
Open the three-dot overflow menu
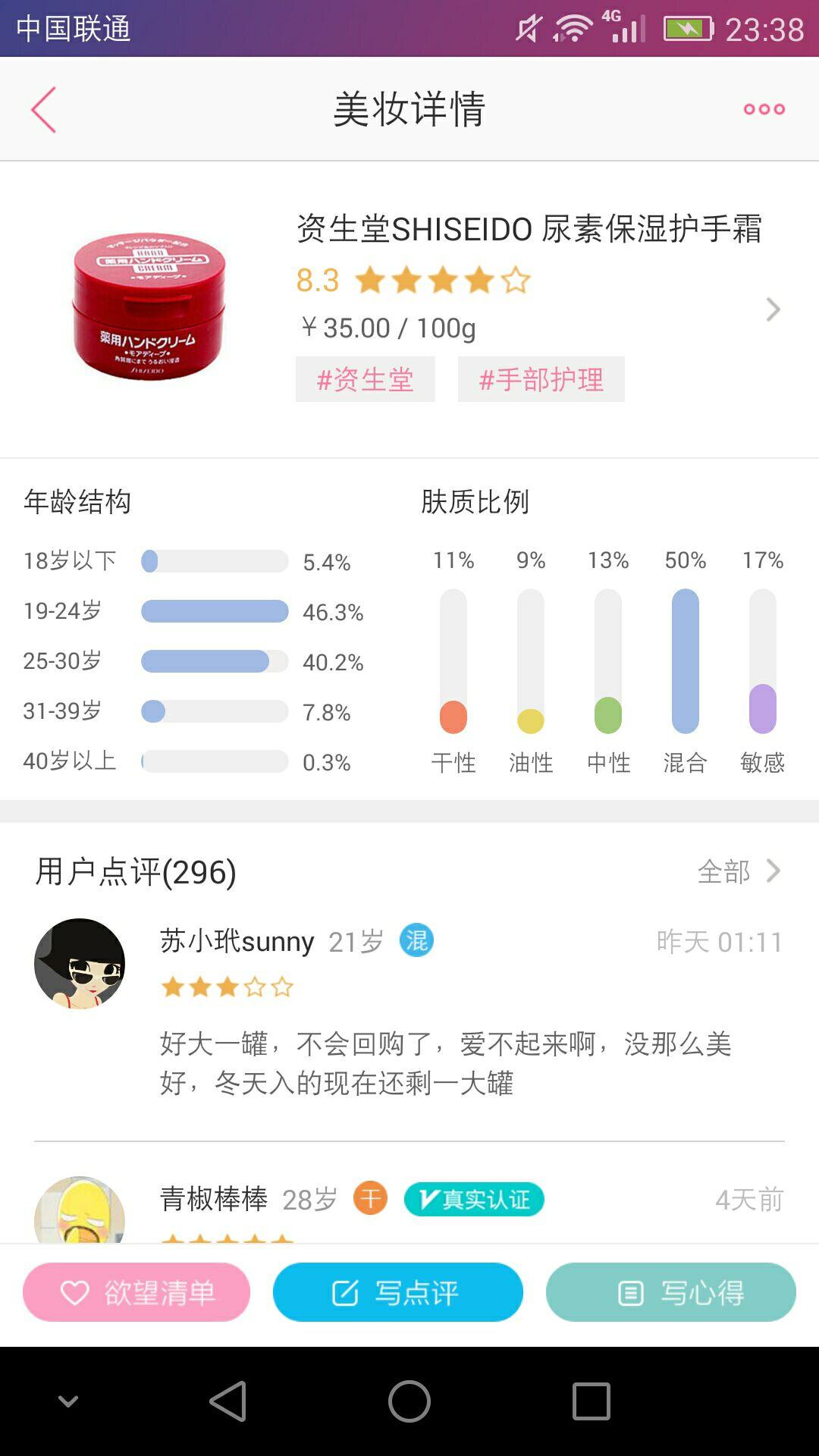764,109
